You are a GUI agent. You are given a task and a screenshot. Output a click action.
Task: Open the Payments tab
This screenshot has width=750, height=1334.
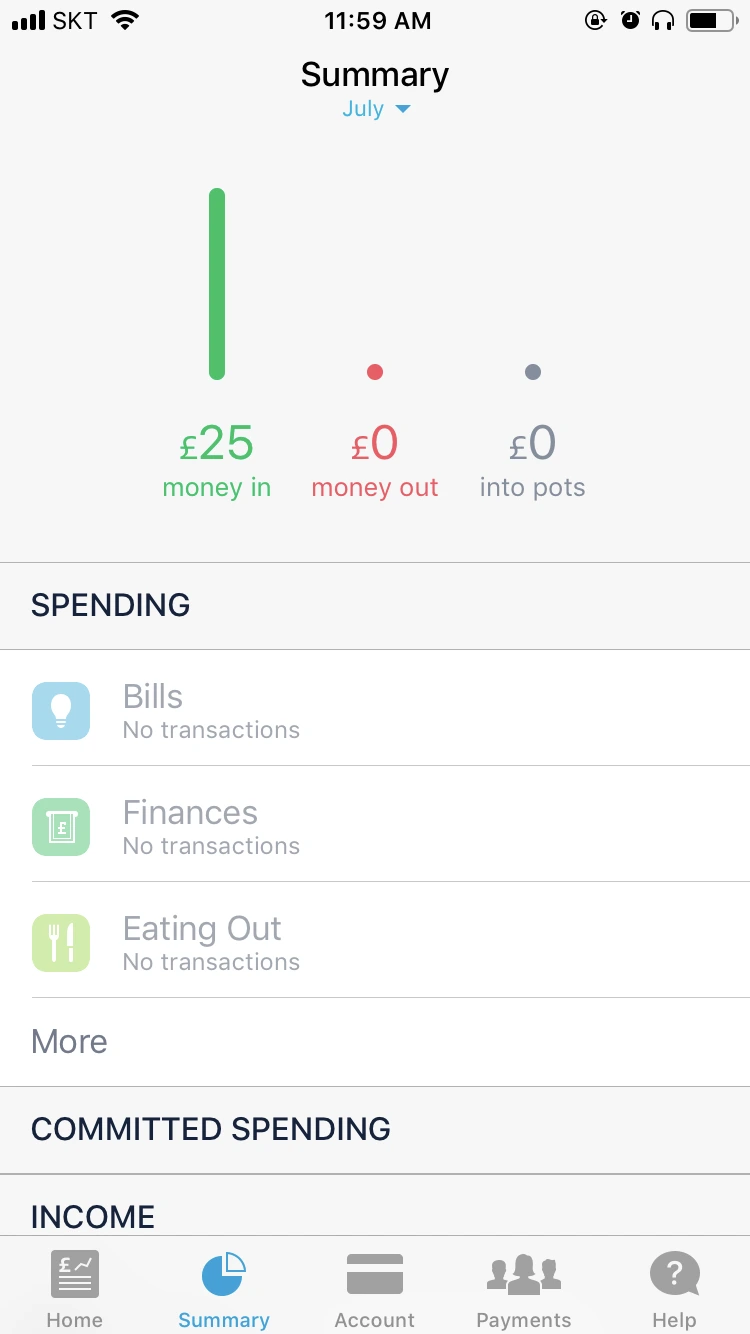click(524, 1290)
